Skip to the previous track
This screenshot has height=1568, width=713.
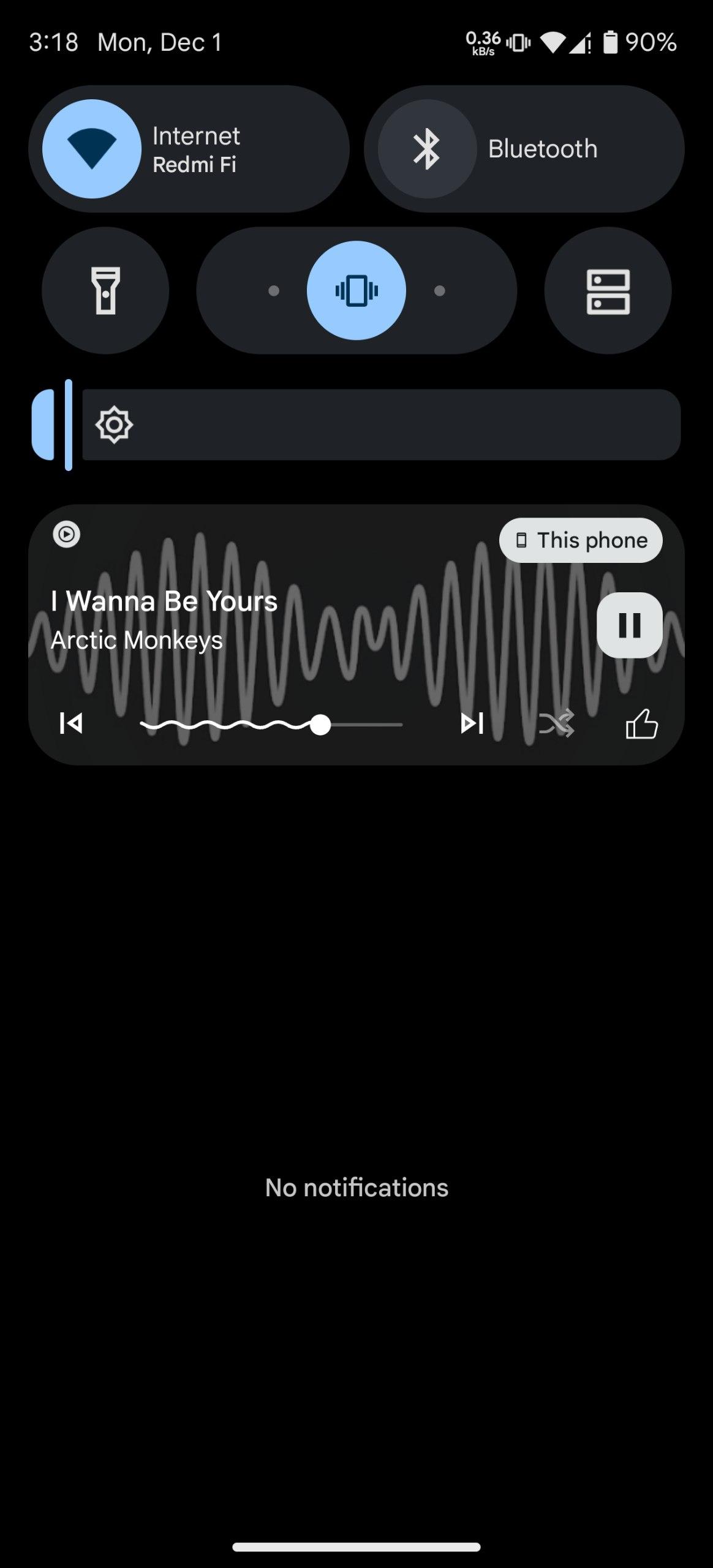click(71, 723)
